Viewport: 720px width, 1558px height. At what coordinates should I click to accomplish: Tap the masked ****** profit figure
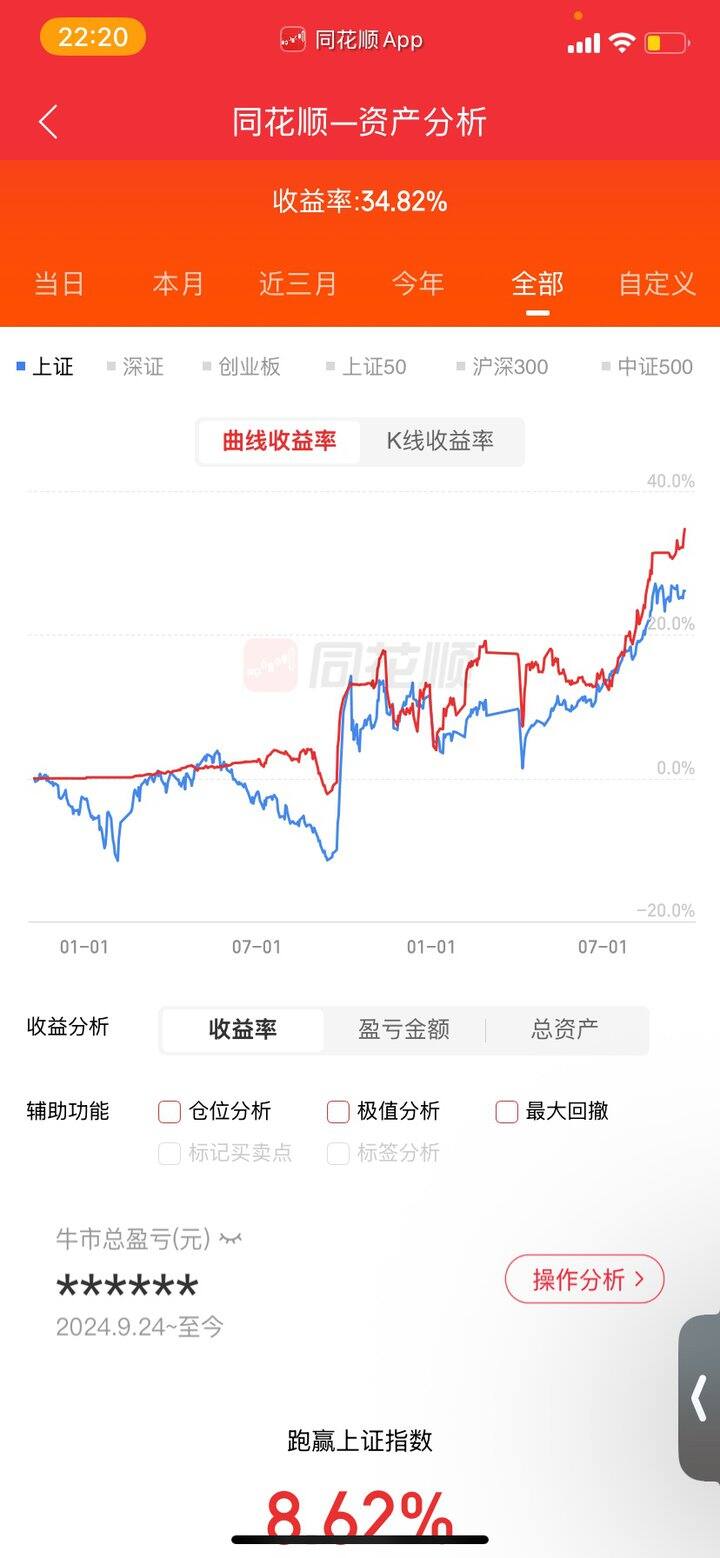[x=130, y=1284]
